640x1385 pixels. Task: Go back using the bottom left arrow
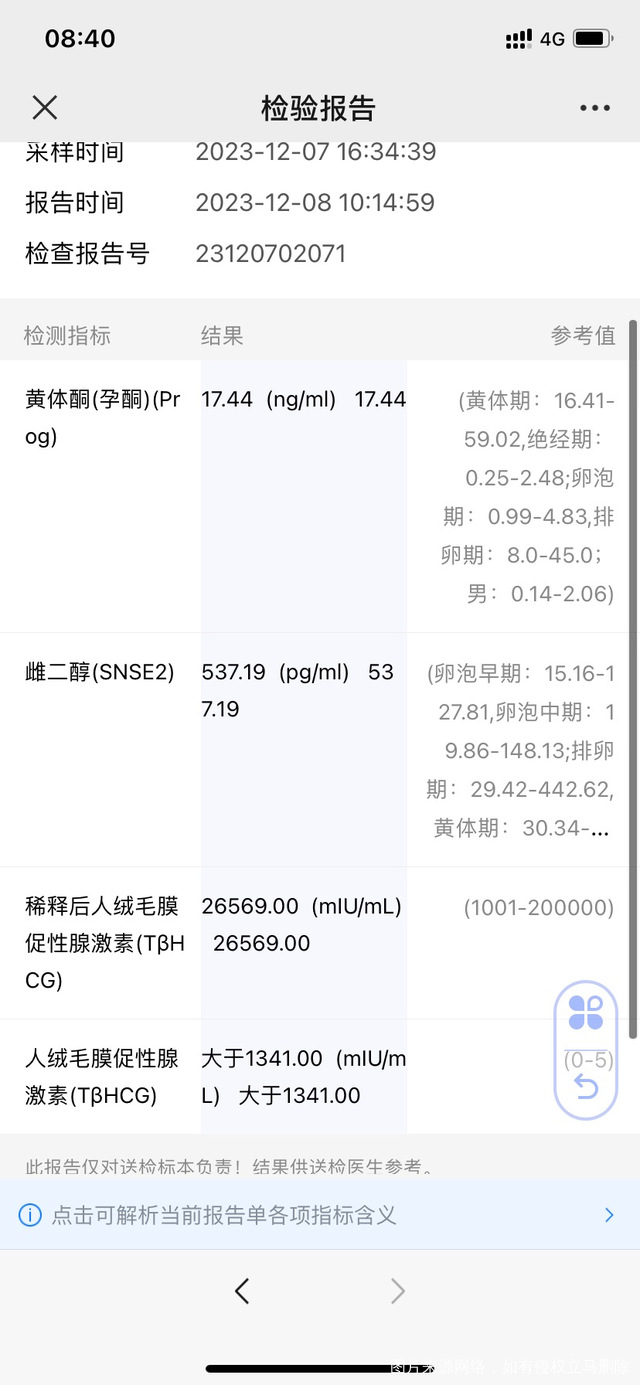click(x=242, y=1291)
